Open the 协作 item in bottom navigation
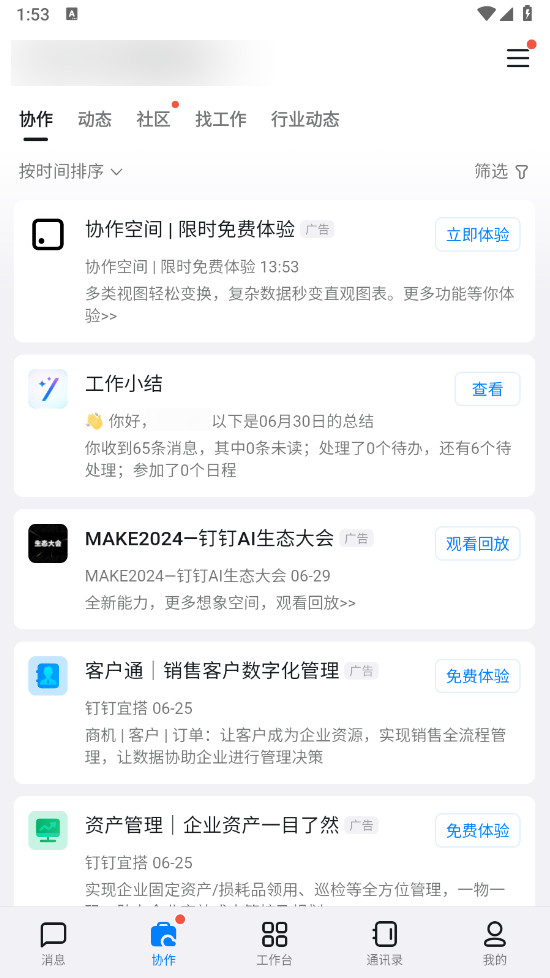Image resolution: width=550 pixels, height=978 pixels. [x=164, y=943]
